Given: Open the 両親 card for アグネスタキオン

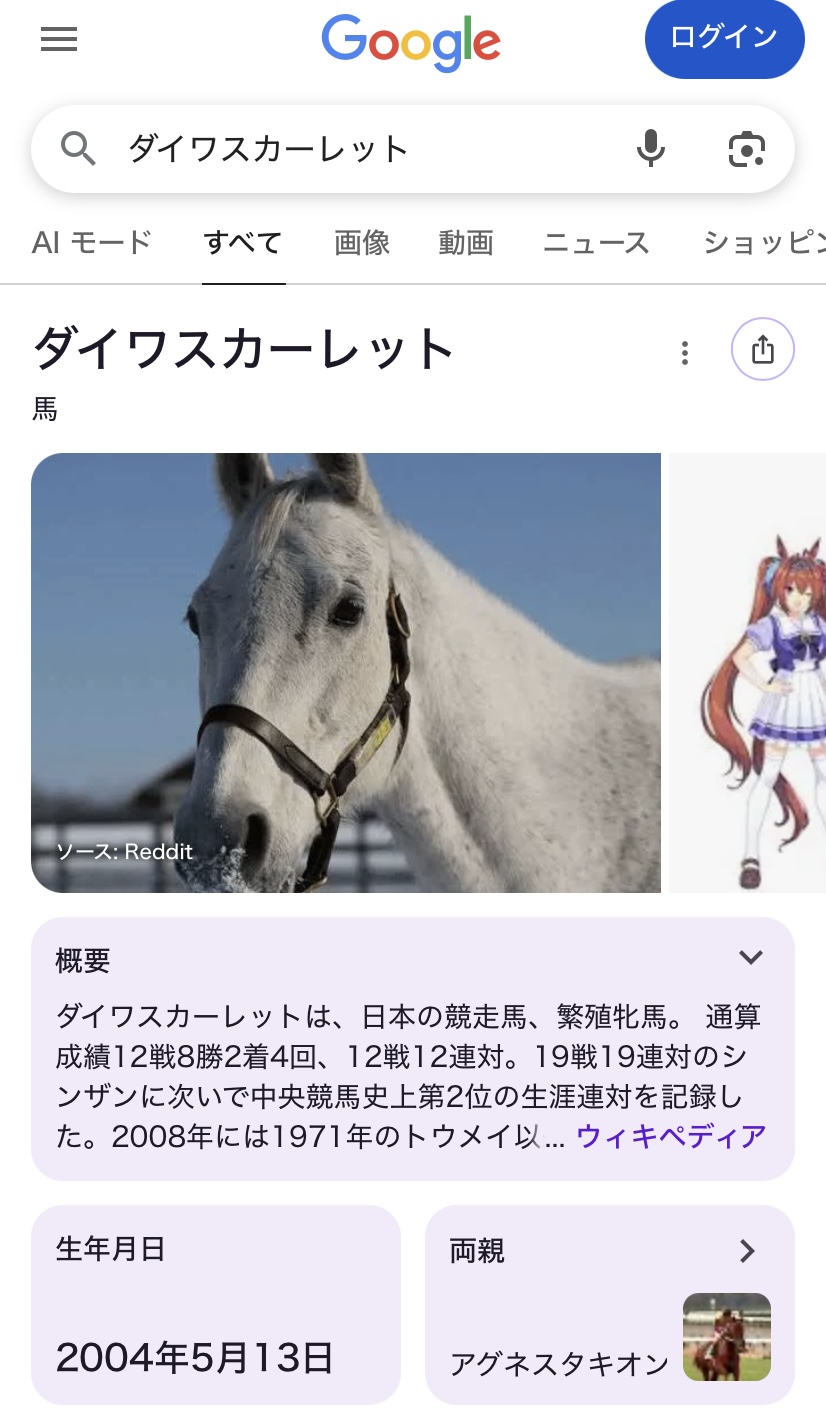Looking at the screenshot, I should [x=610, y=1304].
